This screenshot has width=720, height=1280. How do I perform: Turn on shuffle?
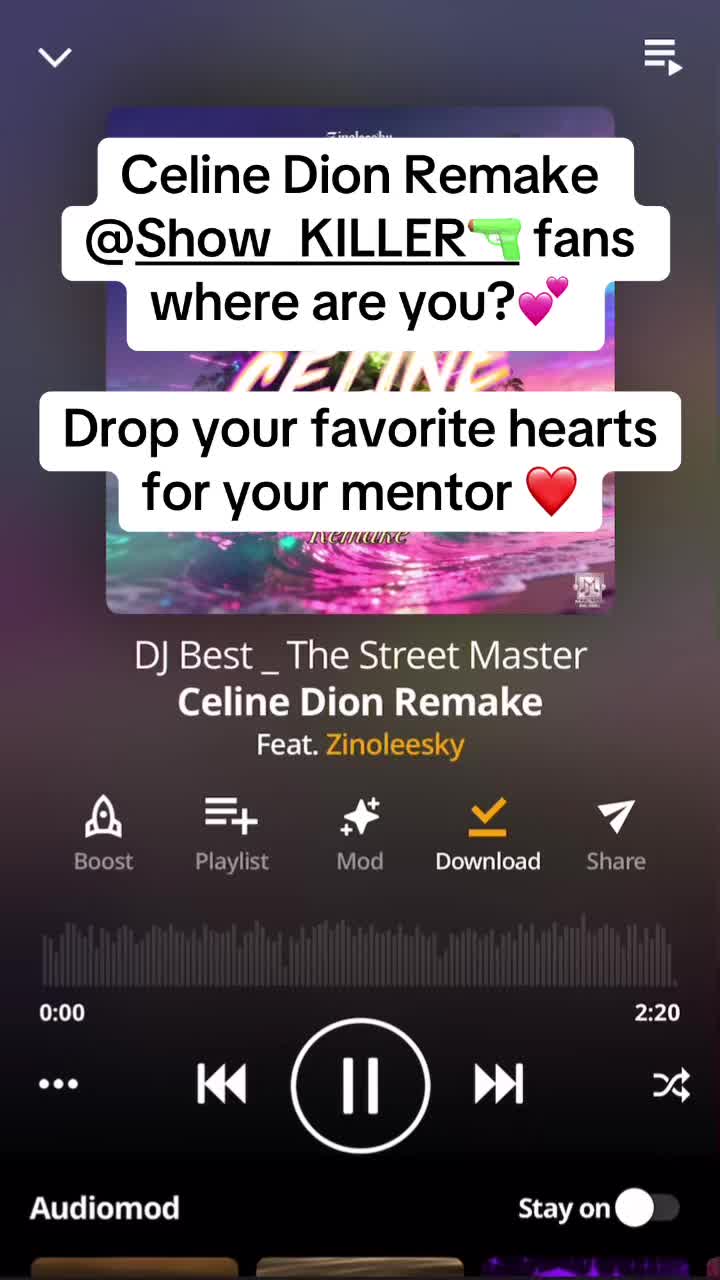click(670, 1084)
